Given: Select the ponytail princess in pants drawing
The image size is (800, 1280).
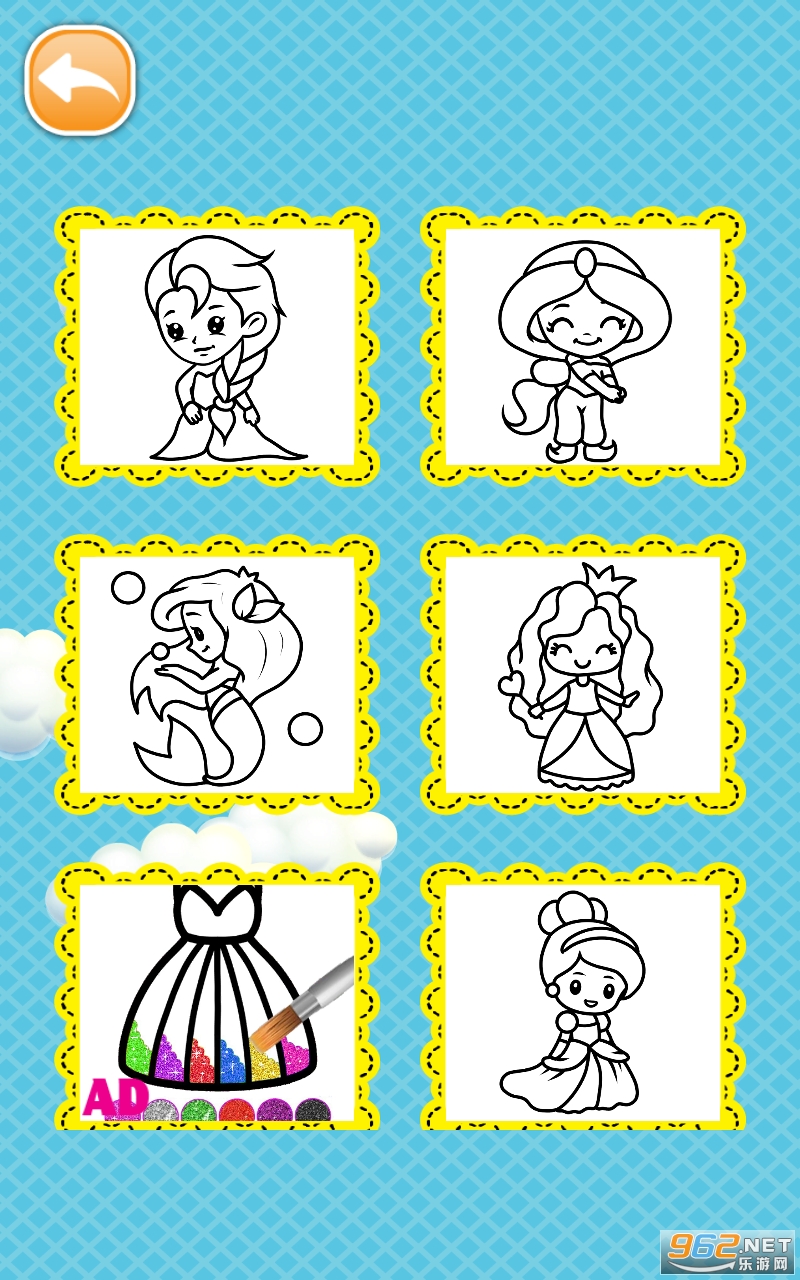Looking at the screenshot, I should [x=583, y=346].
